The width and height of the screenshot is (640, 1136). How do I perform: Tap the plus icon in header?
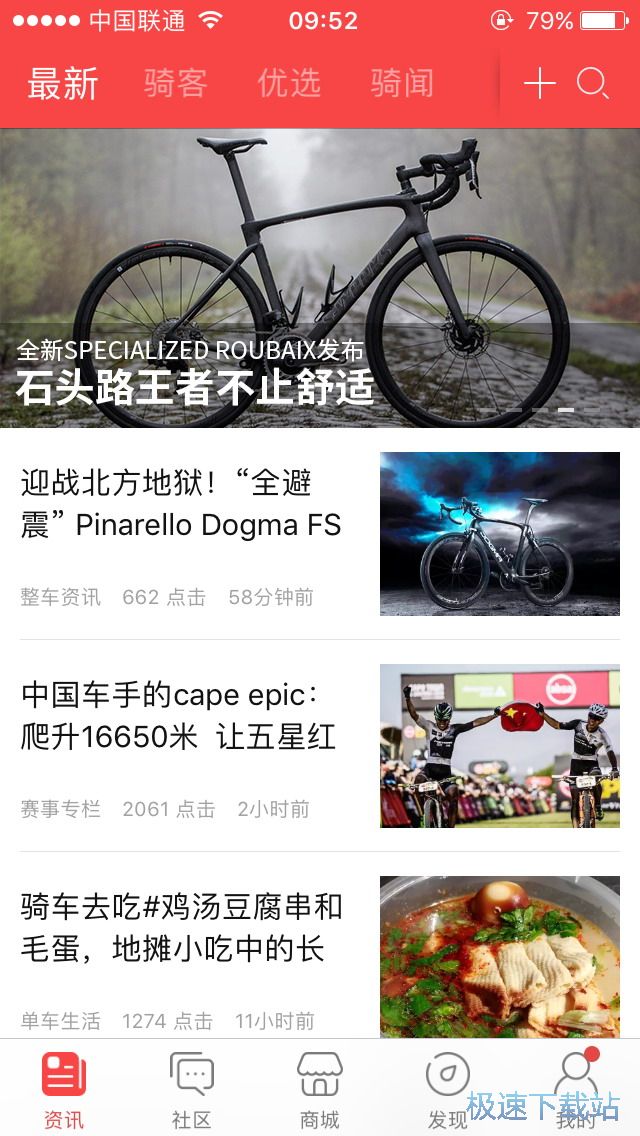tap(539, 84)
